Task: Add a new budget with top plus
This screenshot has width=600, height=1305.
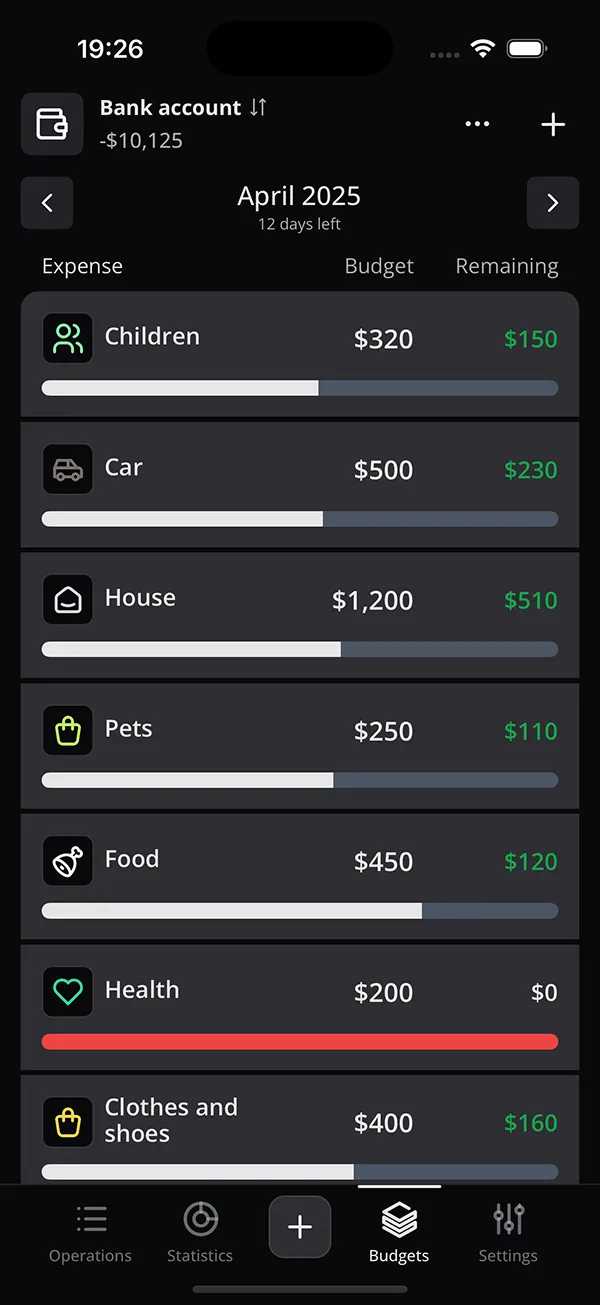Action: click(553, 124)
